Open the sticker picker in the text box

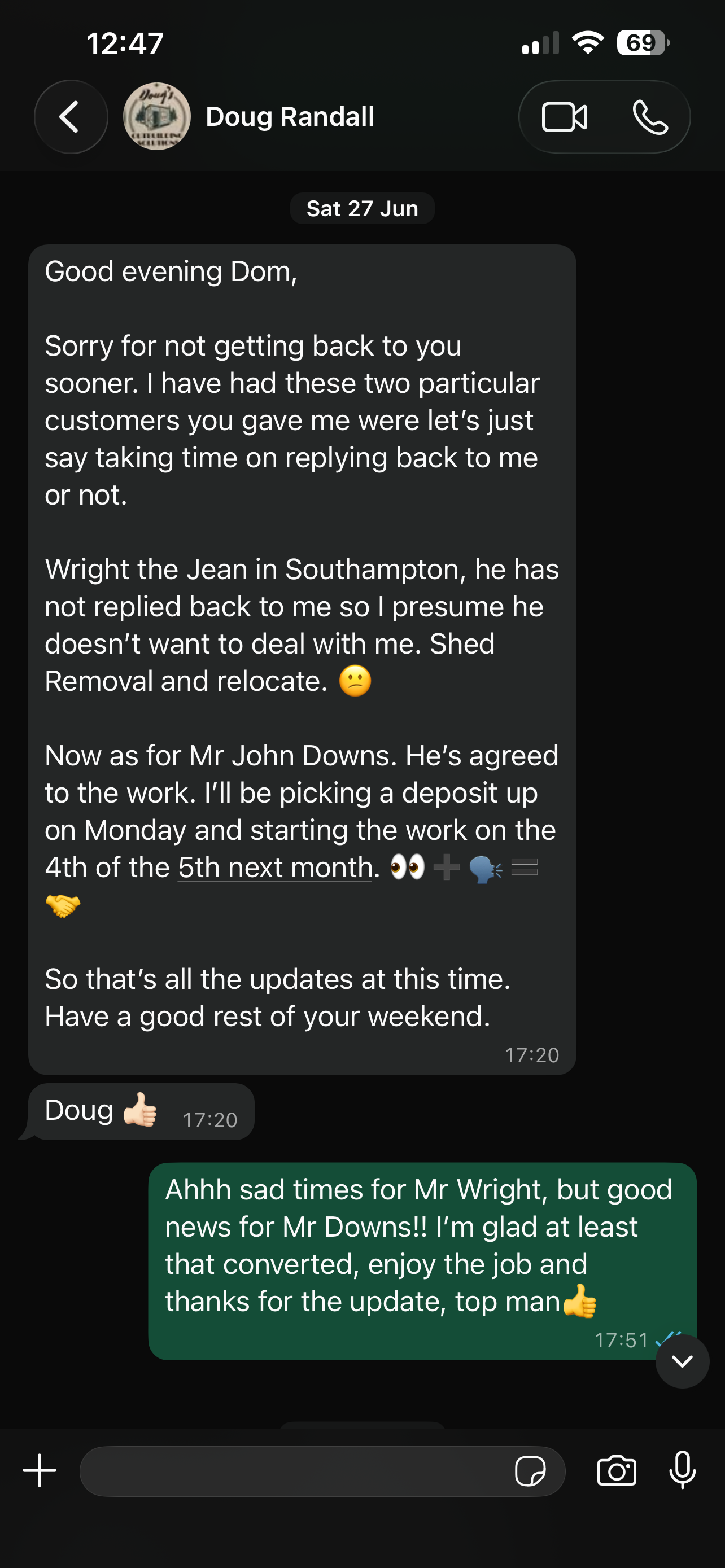point(530,1471)
